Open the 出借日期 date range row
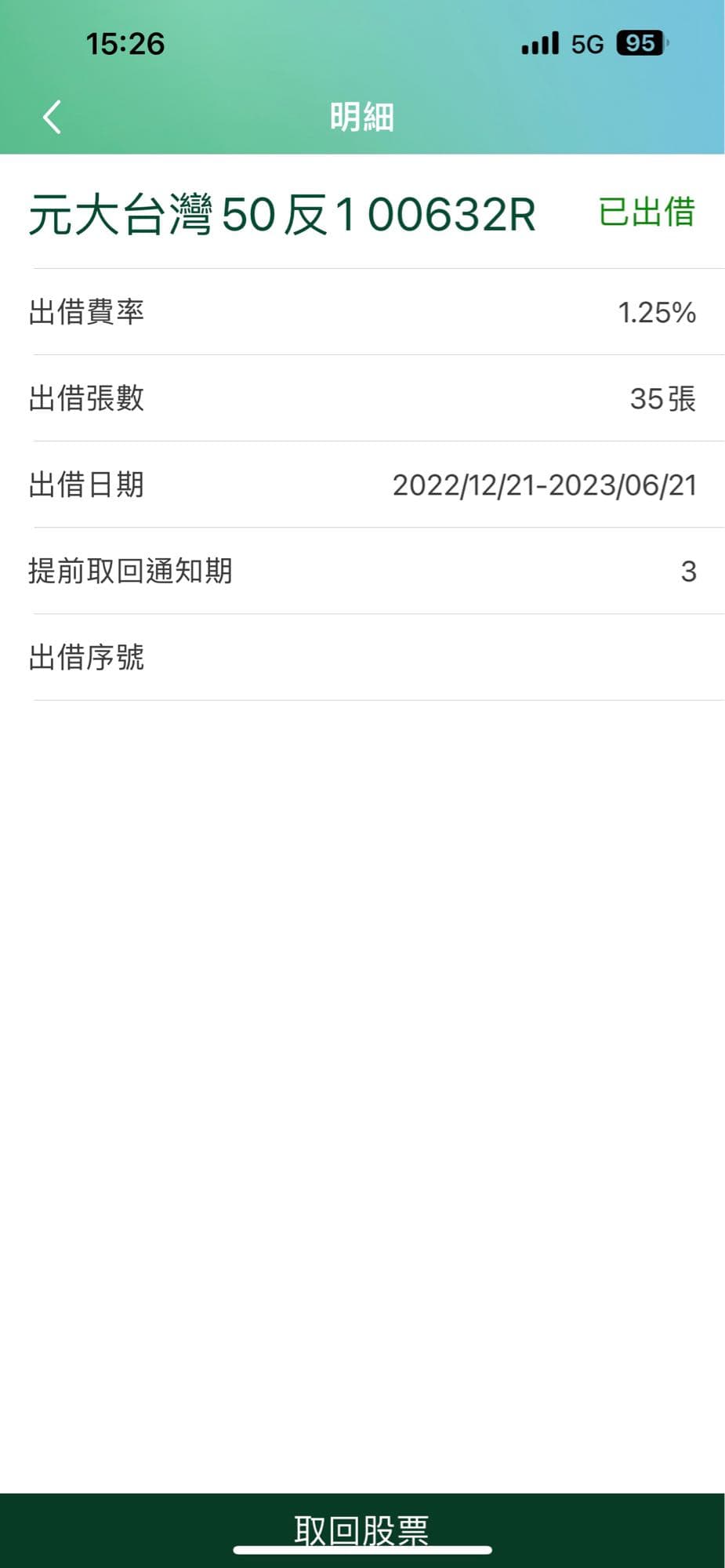Viewport: 725px width, 1568px height. 362,486
